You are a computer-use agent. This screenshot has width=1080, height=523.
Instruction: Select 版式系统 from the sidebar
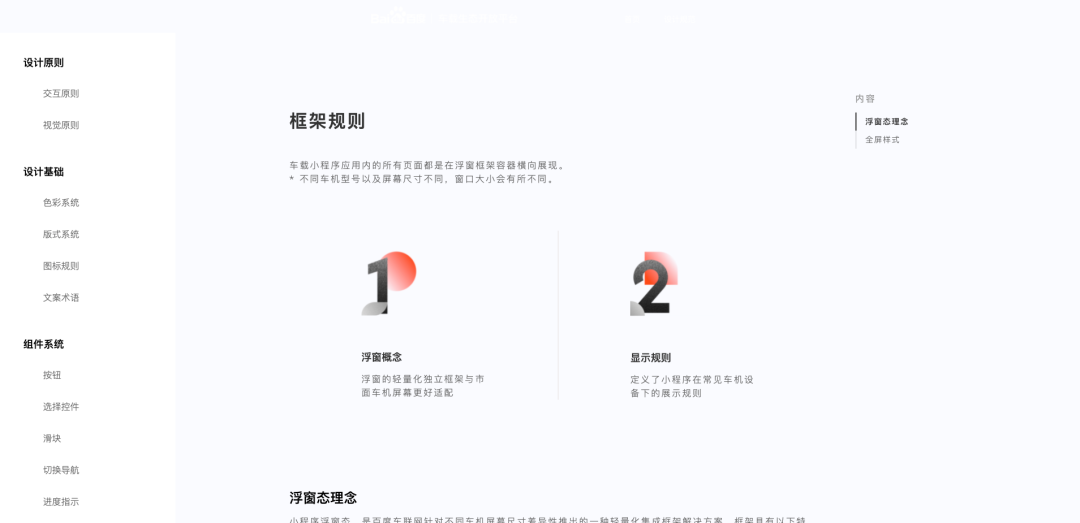[61, 234]
